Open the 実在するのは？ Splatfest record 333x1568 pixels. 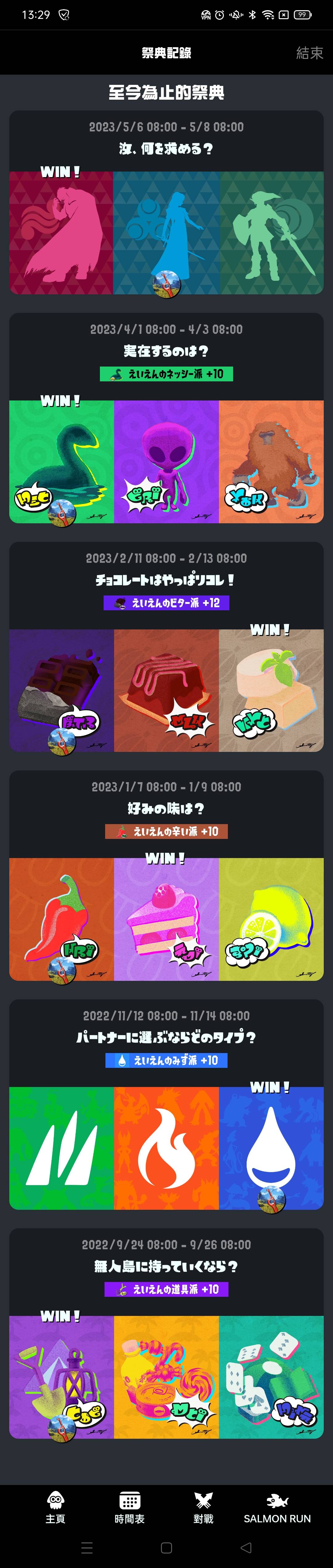click(x=166, y=418)
